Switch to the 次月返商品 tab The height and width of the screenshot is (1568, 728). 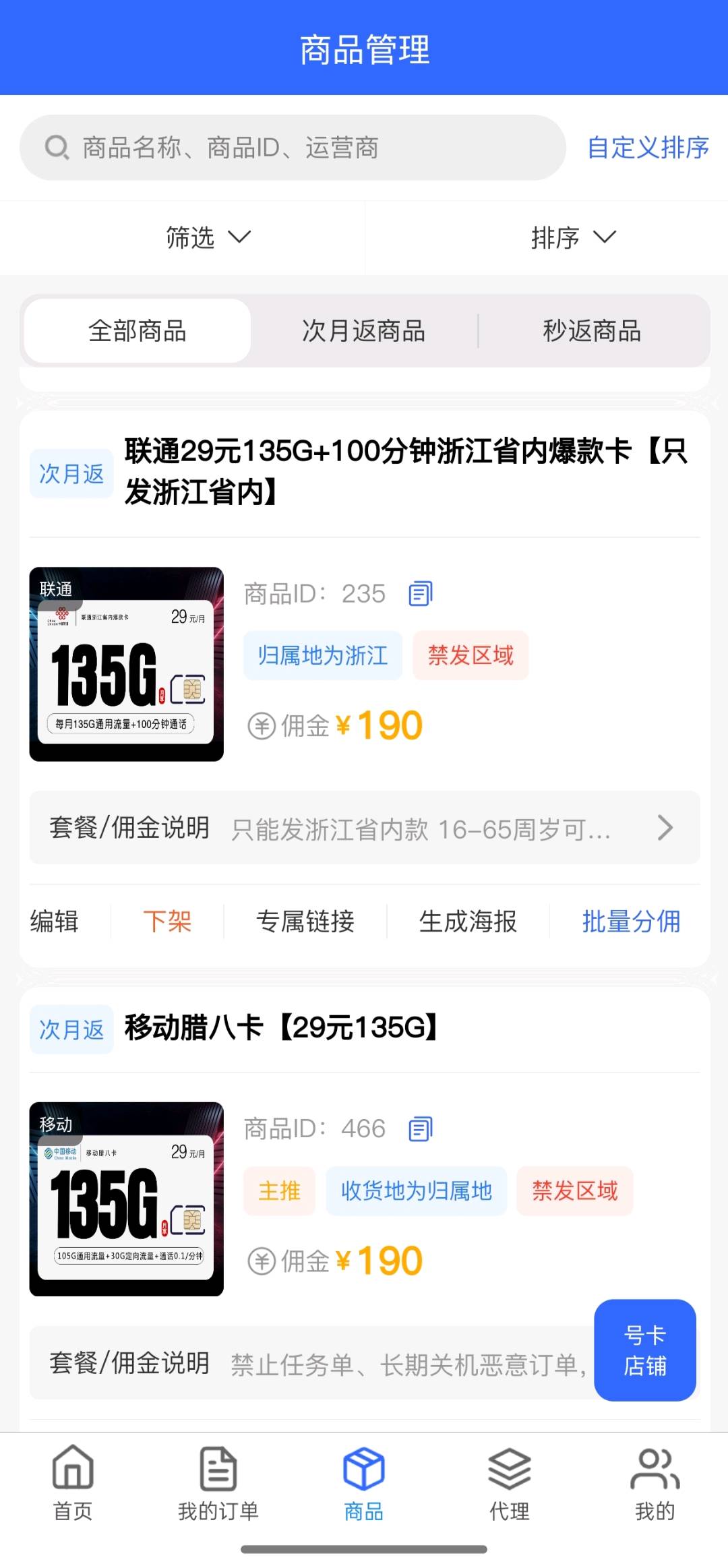click(363, 331)
